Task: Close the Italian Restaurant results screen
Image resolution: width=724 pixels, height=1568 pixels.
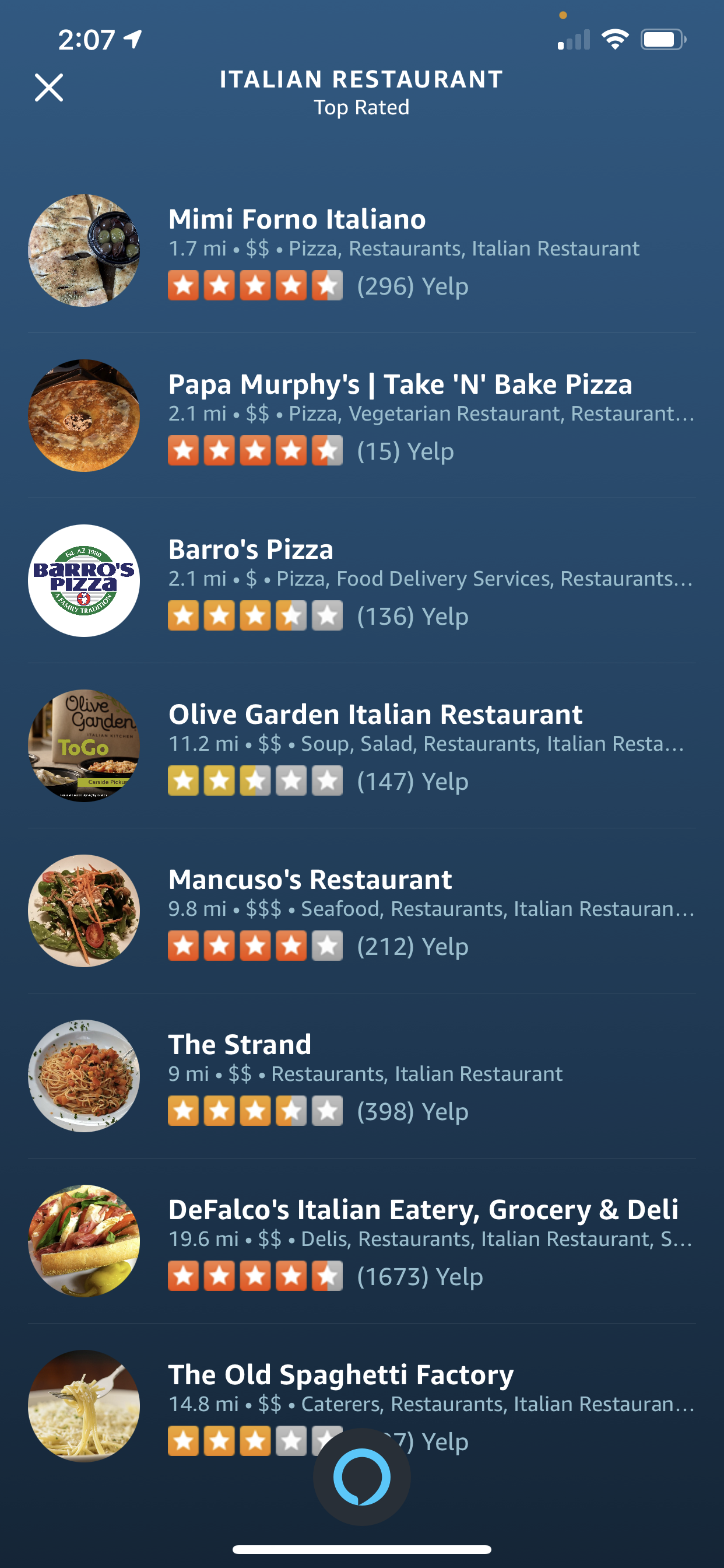Action: point(50,86)
